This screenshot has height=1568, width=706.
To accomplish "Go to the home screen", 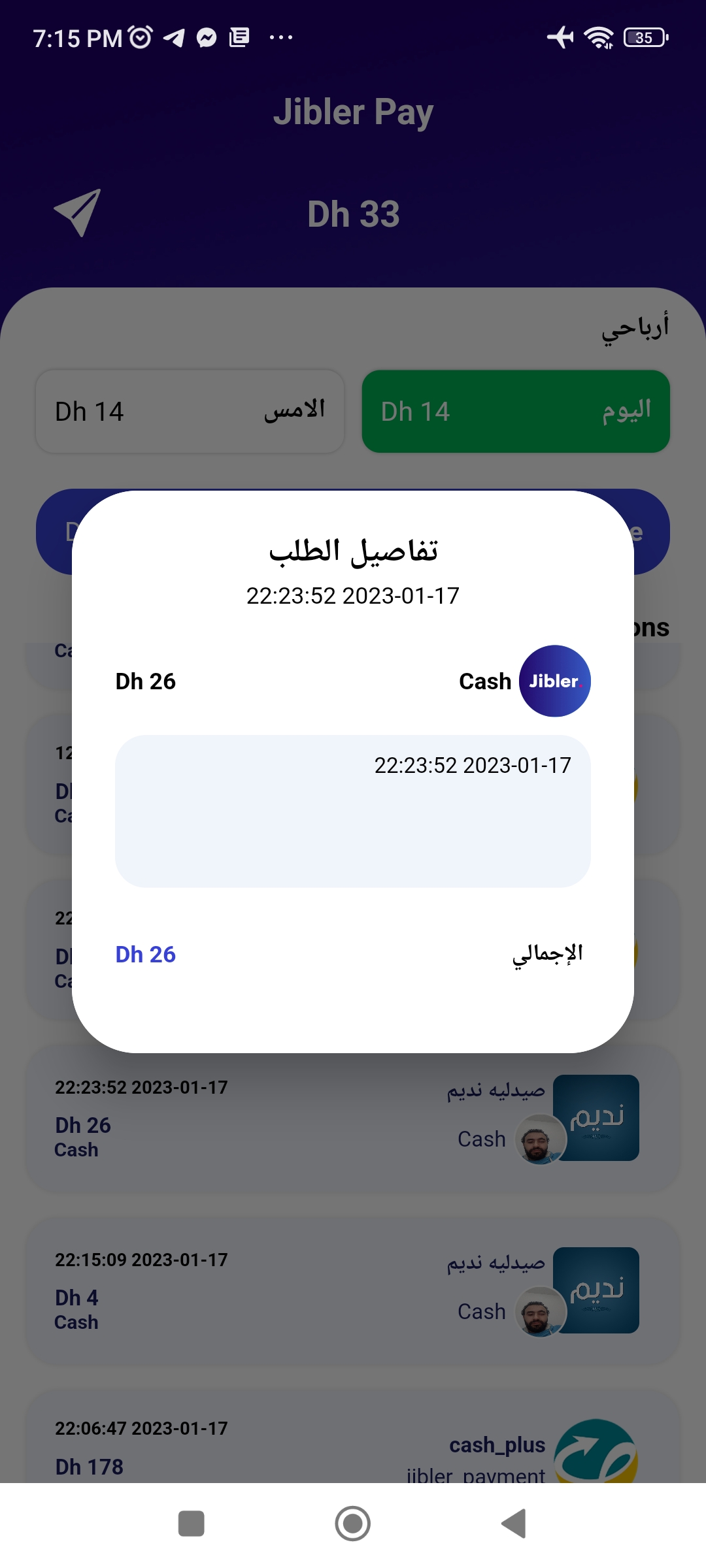I will [353, 1524].
